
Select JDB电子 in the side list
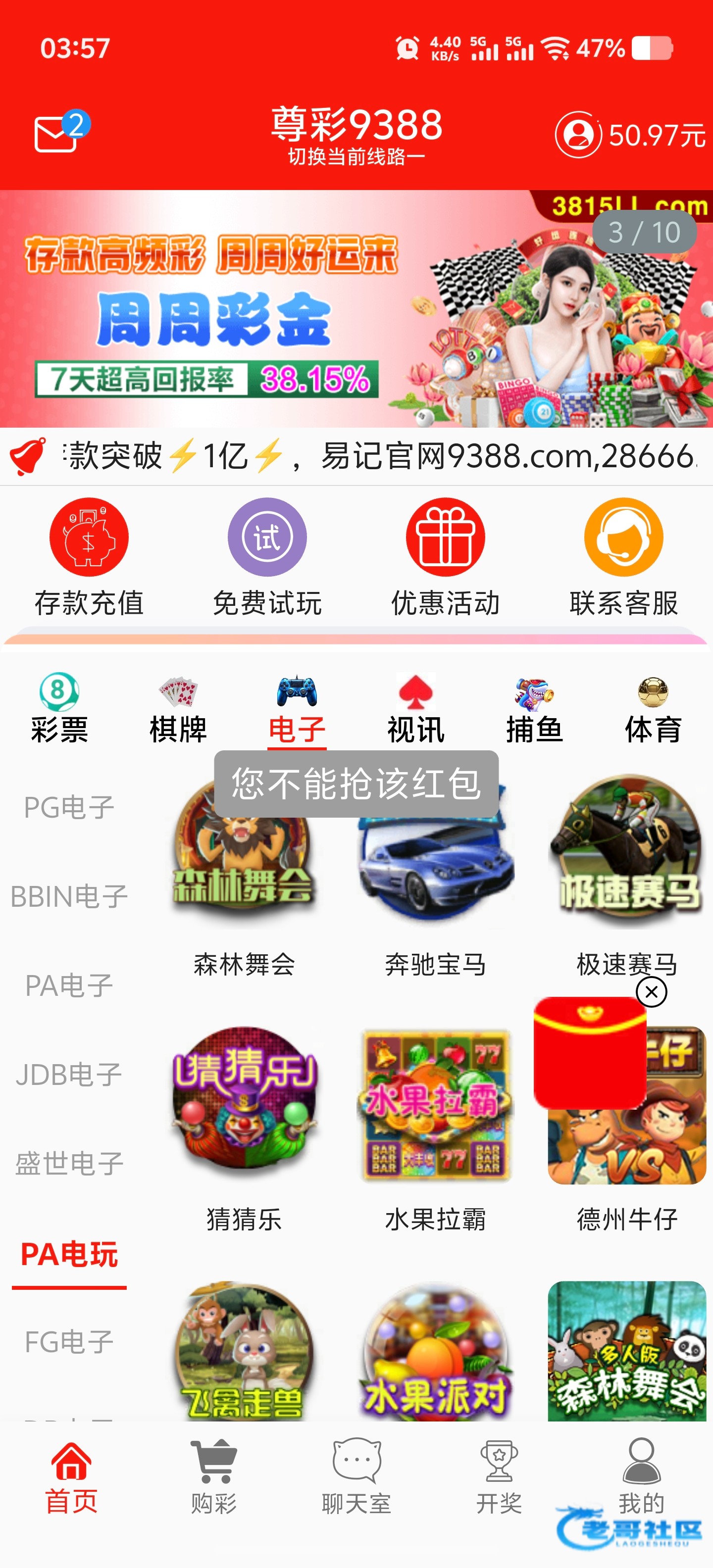point(69,1075)
